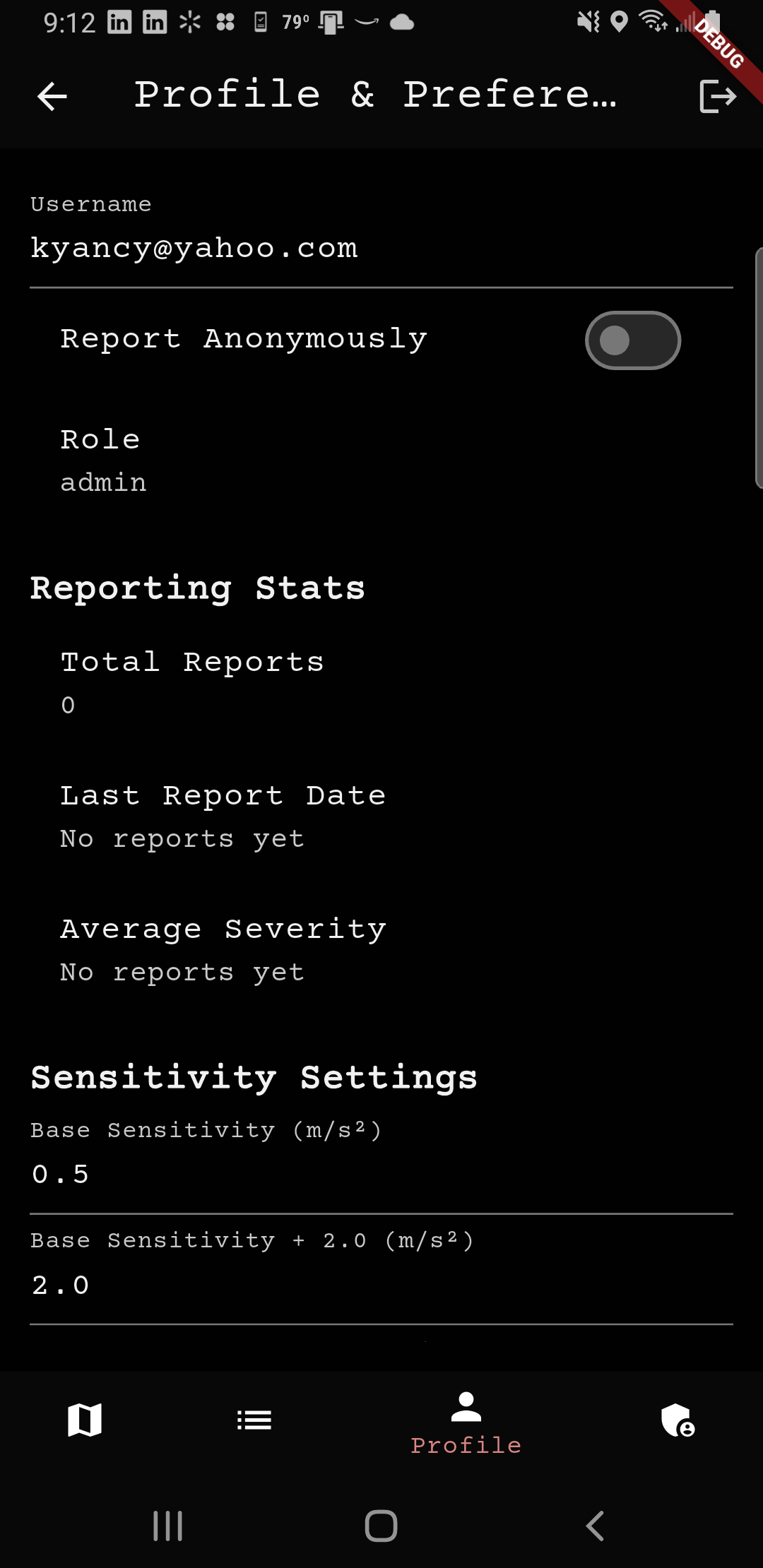Switch to the map tab
The image size is (763, 1568).
85,1420
